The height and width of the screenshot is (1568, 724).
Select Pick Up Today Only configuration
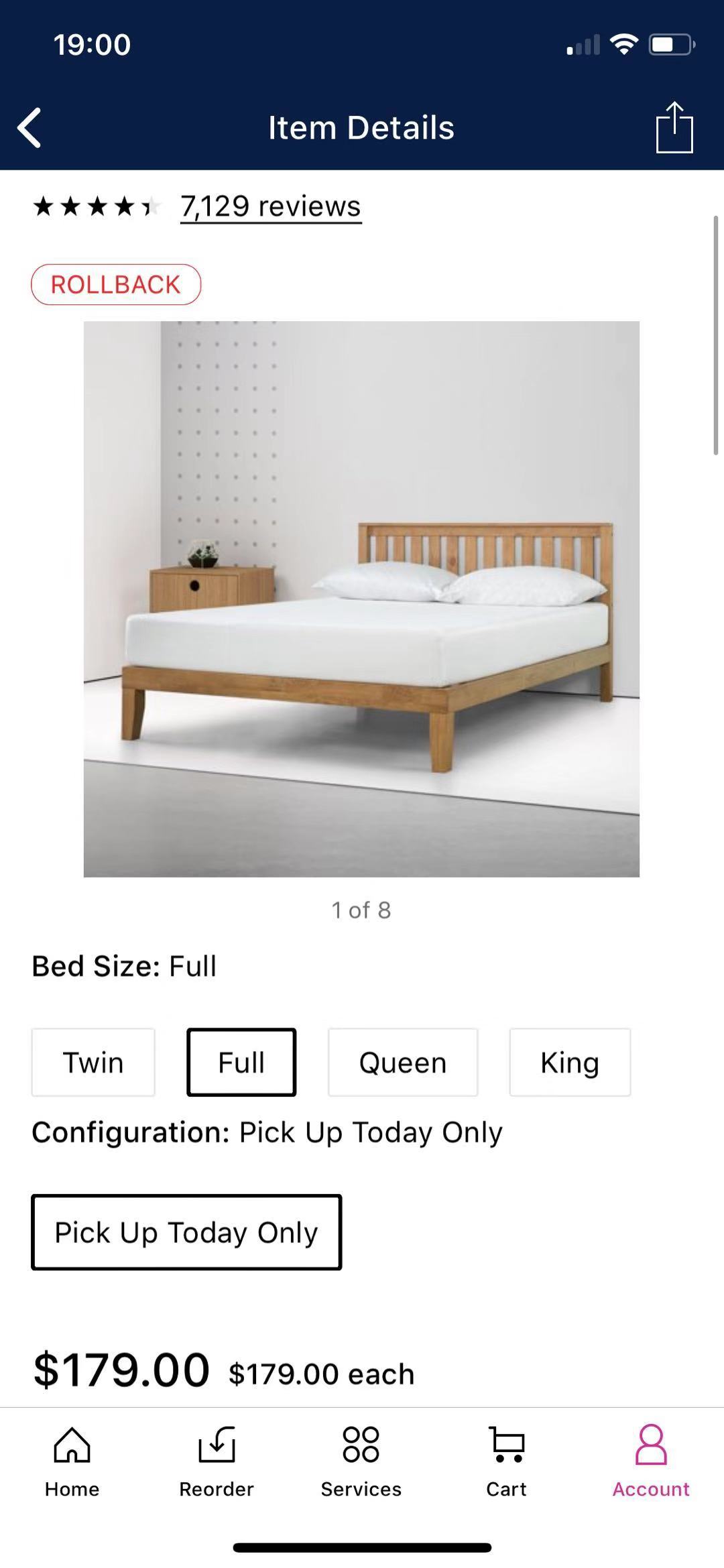point(186,1232)
